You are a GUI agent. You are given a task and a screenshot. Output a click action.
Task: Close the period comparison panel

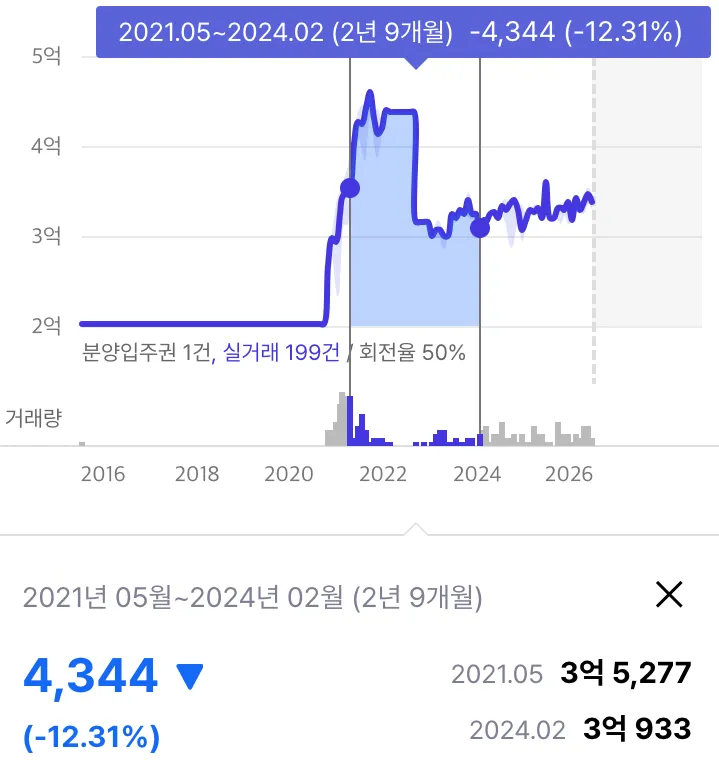669,594
